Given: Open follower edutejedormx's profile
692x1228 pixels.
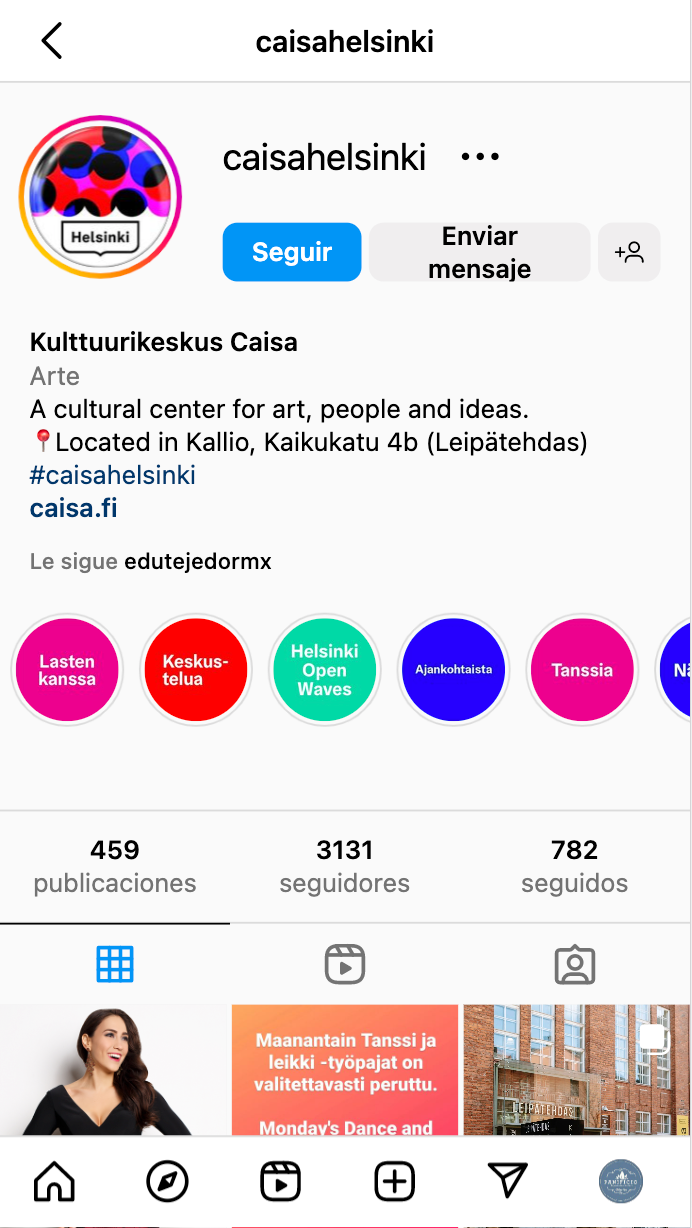Looking at the screenshot, I should tap(198, 562).
